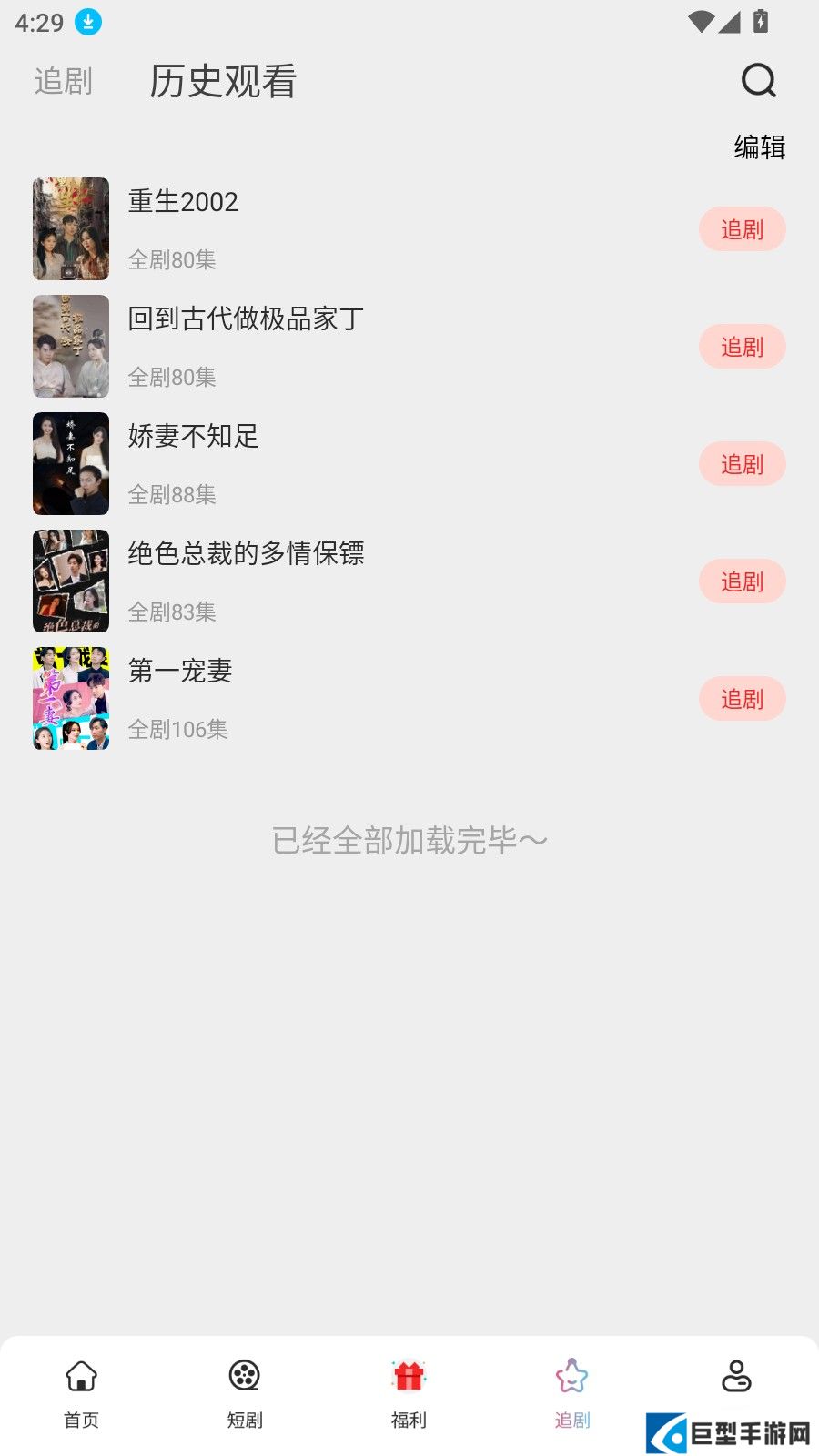This screenshot has width=819, height=1456.
Task: Open 绝色总裁的多情保镖 from history
Action: click(246, 554)
